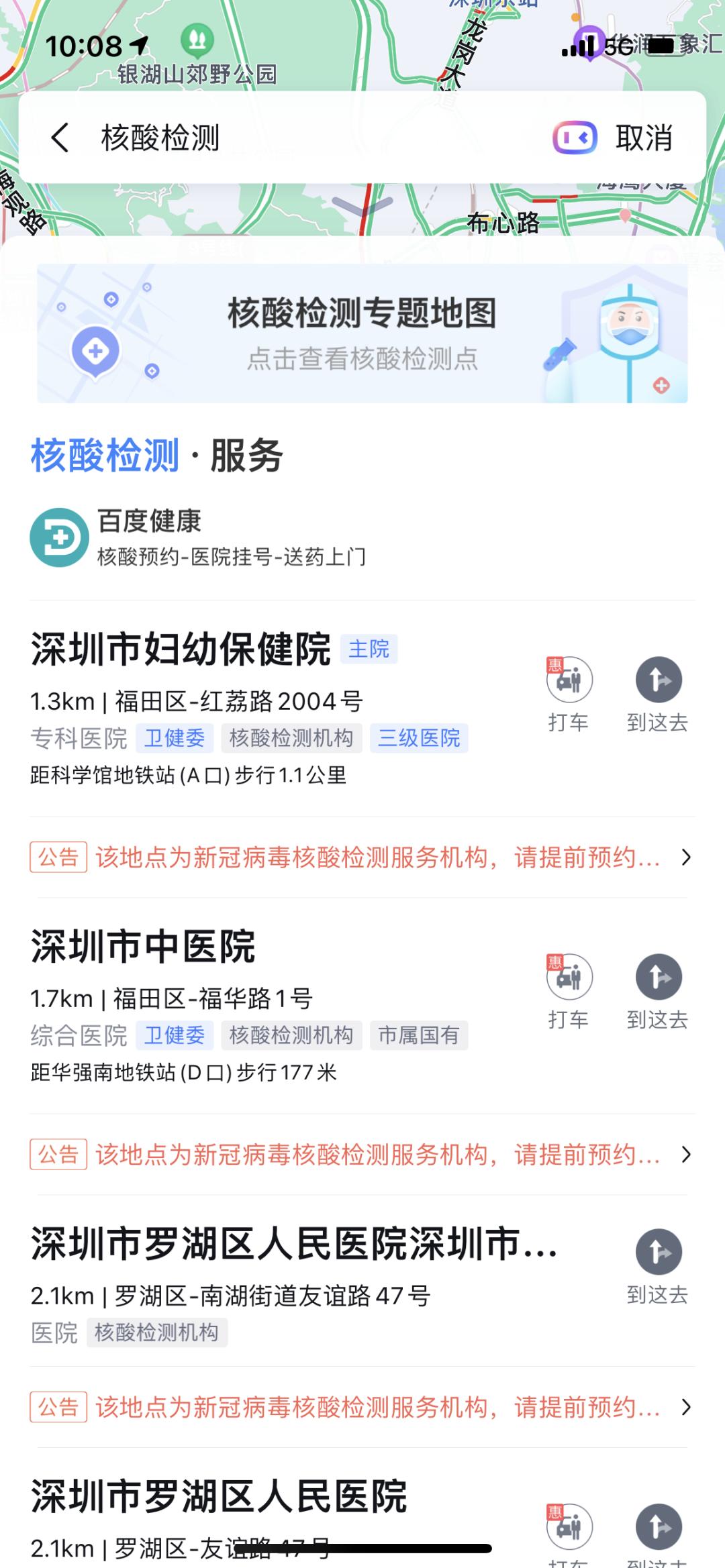
Task: Expand the 公告 notice under 深圳市妇幼保健院
Action: click(x=362, y=857)
